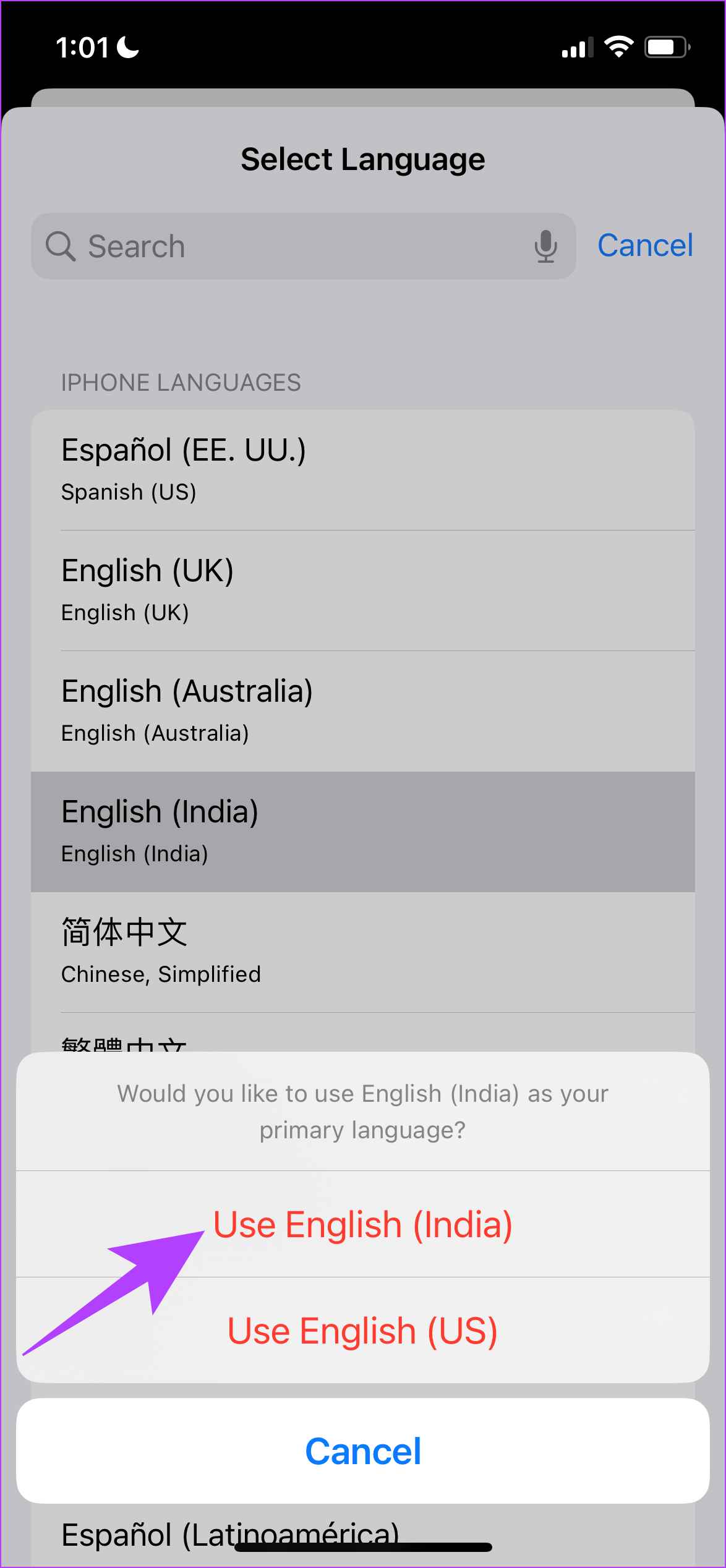
Task: Cancel the language search at top
Action: 645,245
